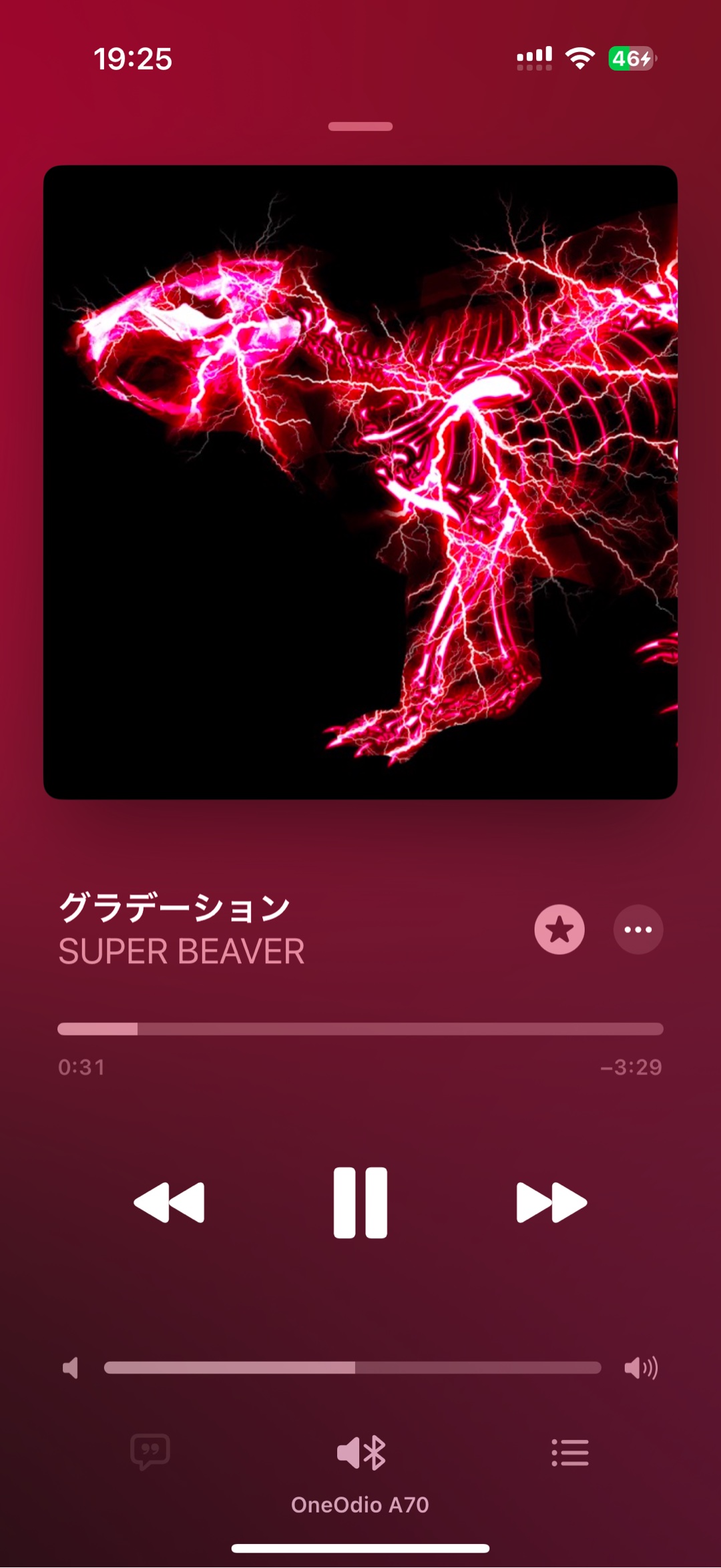Image resolution: width=721 pixels, height=1568 pixels.
Task: Tap the grabber to minimize the player
Action: (x=360, y=126)
